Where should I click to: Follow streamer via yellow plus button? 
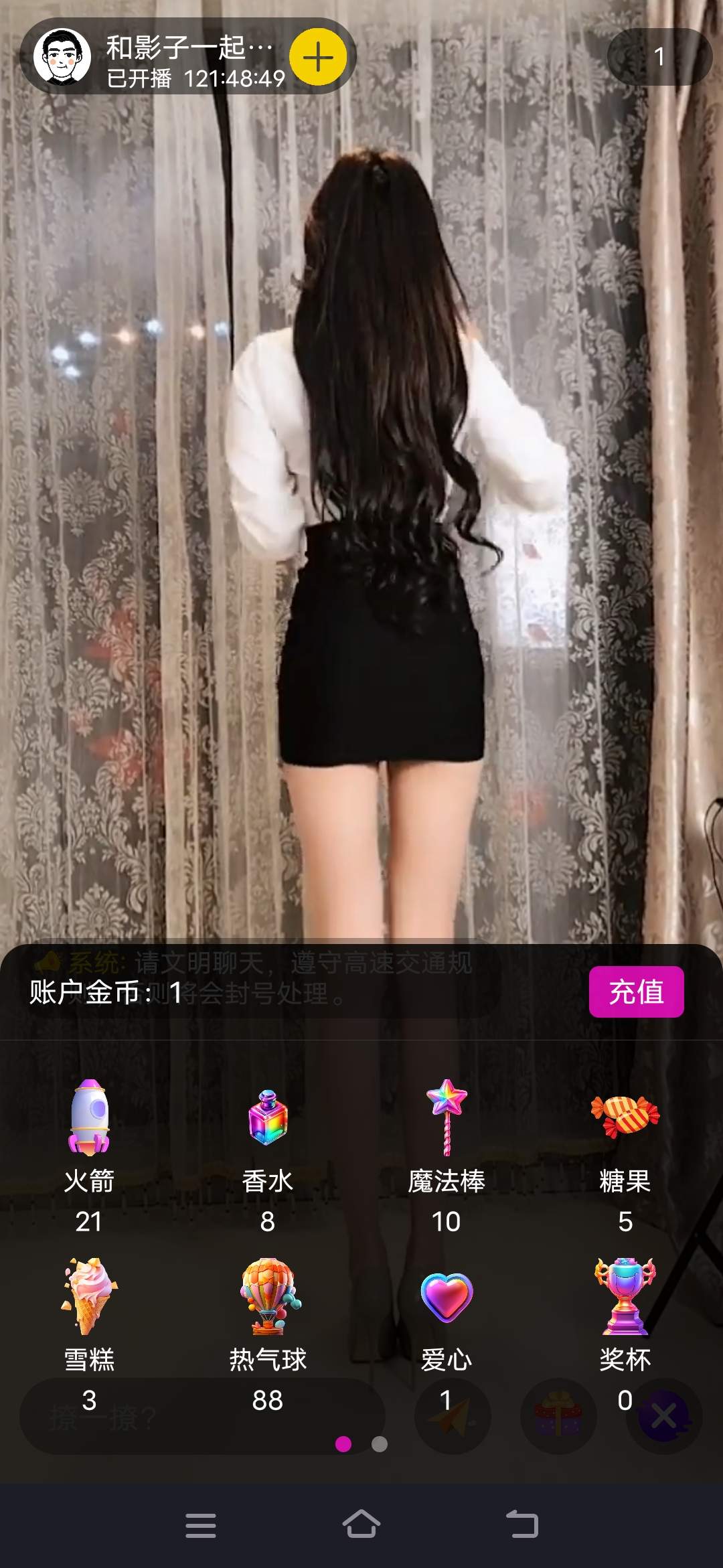pyautogui.click(x=317, y=58)
